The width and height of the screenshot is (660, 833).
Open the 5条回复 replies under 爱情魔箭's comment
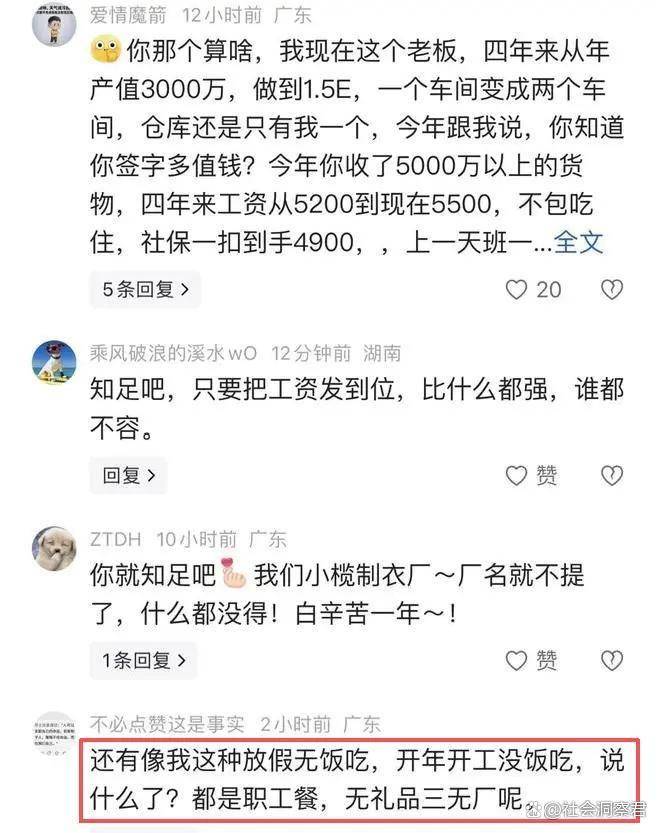(144, 290)
